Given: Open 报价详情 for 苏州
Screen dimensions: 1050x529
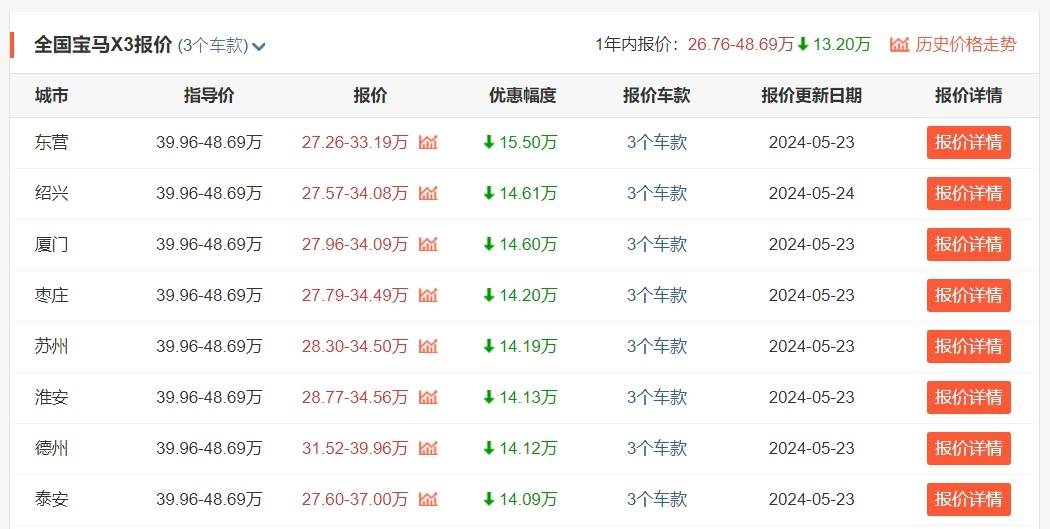Looking at the screenshot, I should (x=968, y=346).
